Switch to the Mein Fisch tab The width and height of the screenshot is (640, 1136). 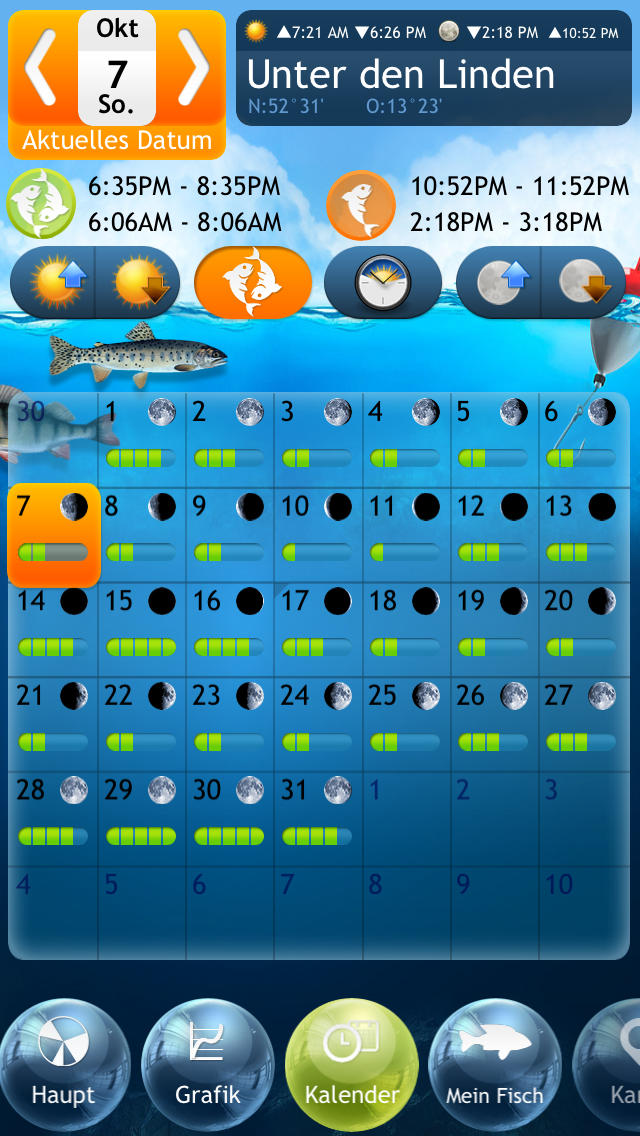494,1065
